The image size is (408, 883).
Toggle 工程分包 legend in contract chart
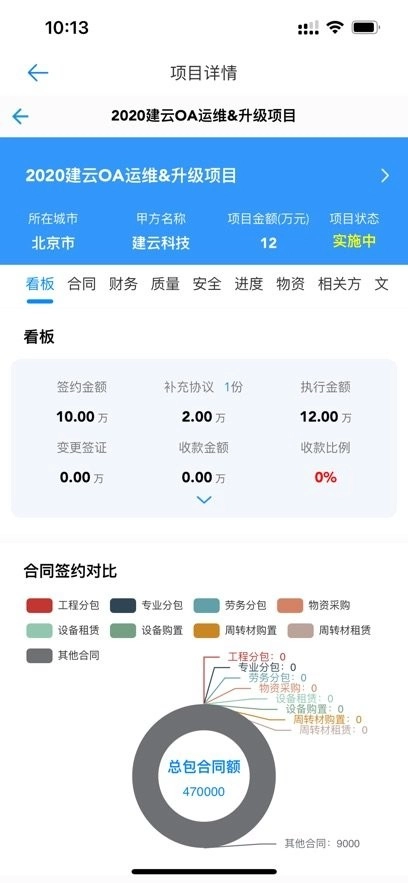[62, 606]
